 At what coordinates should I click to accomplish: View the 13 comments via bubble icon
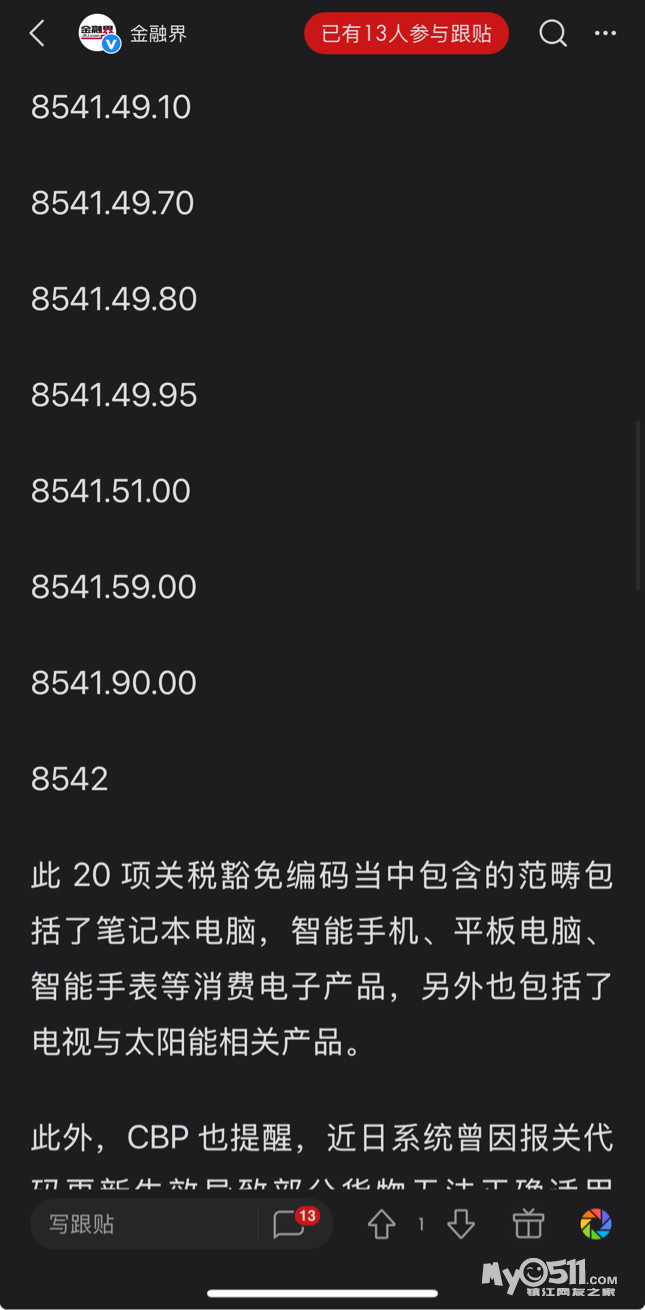coord(291,1224)
